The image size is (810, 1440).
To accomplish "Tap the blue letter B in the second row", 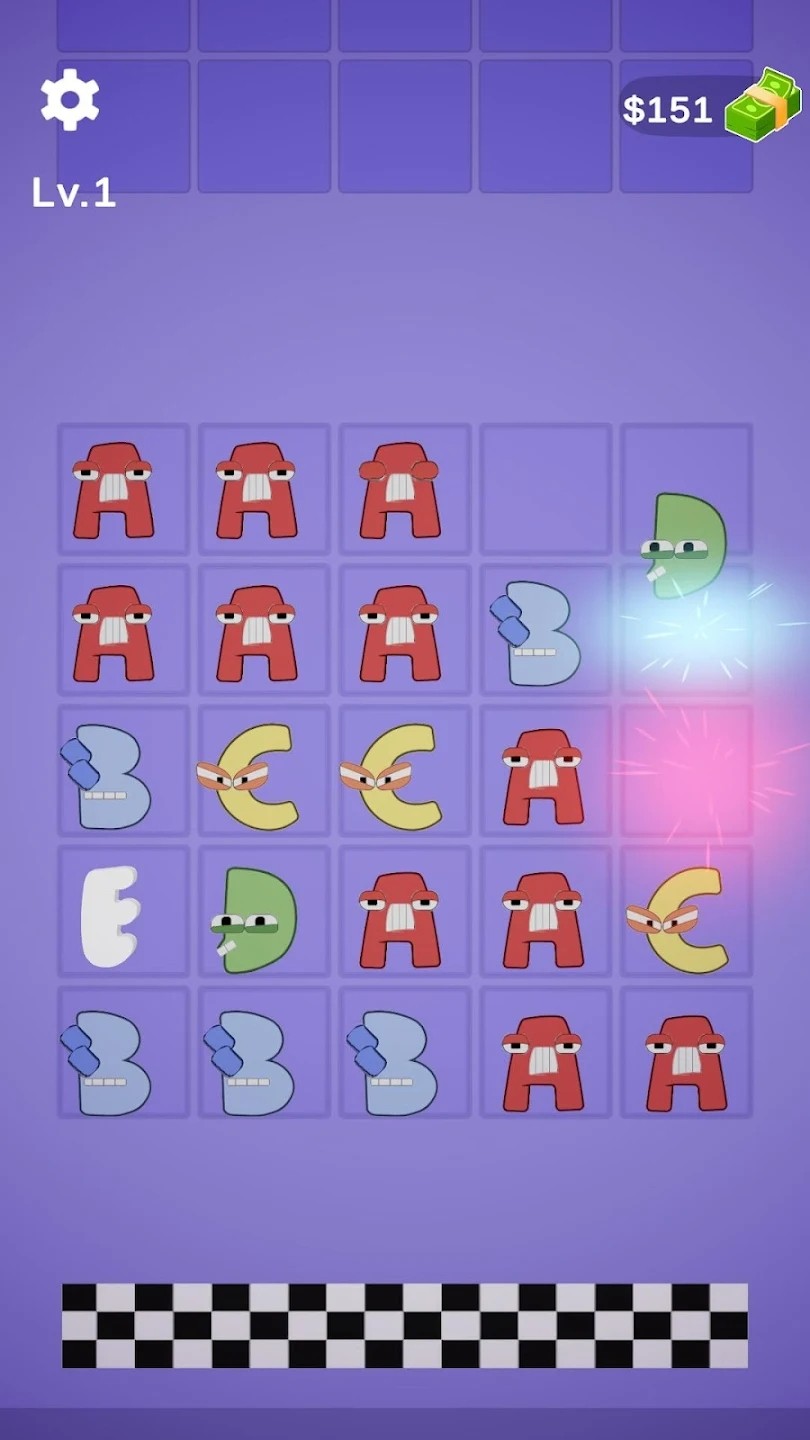I will 545,630.
